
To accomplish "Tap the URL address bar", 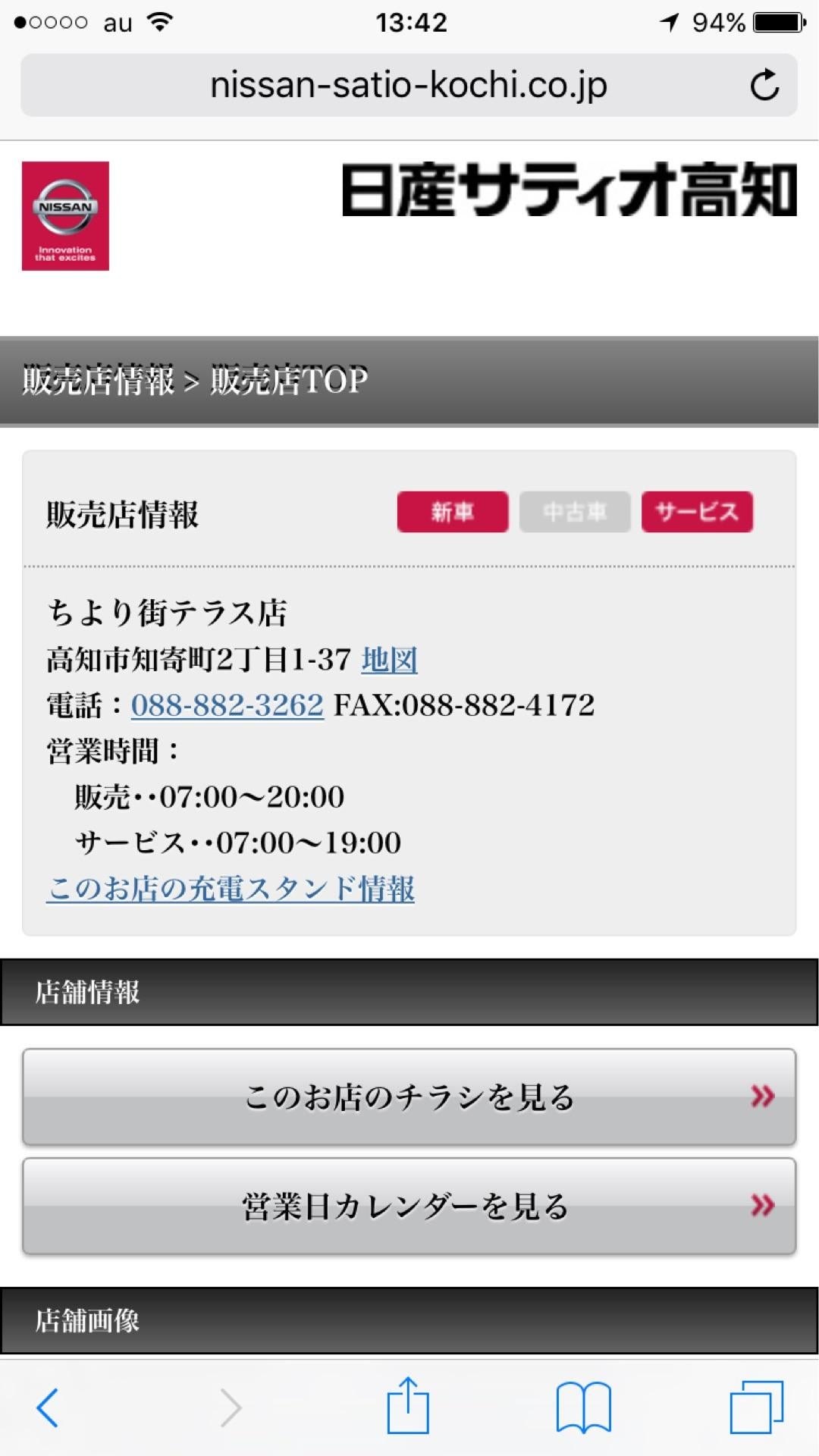I will (x=408, y=85).
